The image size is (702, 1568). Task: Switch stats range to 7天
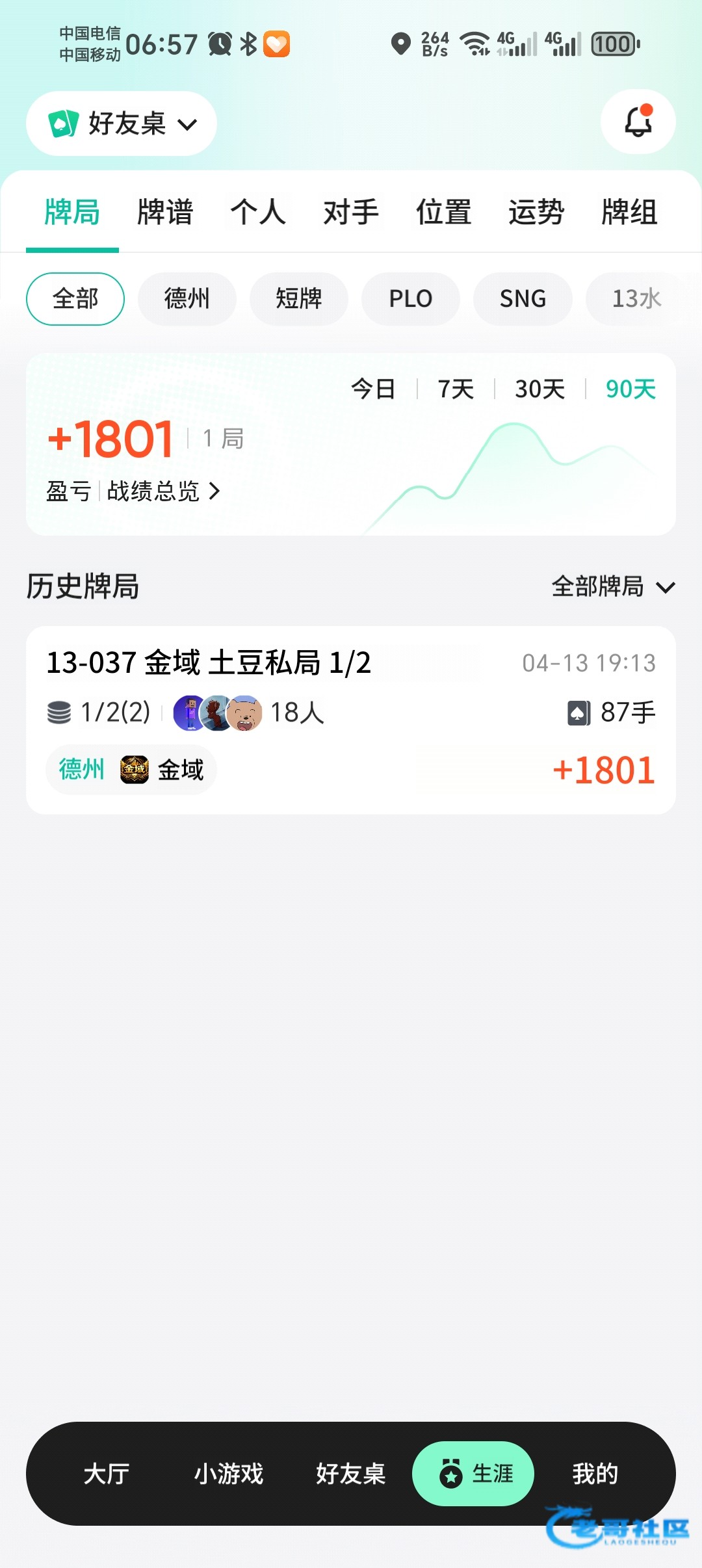click(x=456, y=389)
